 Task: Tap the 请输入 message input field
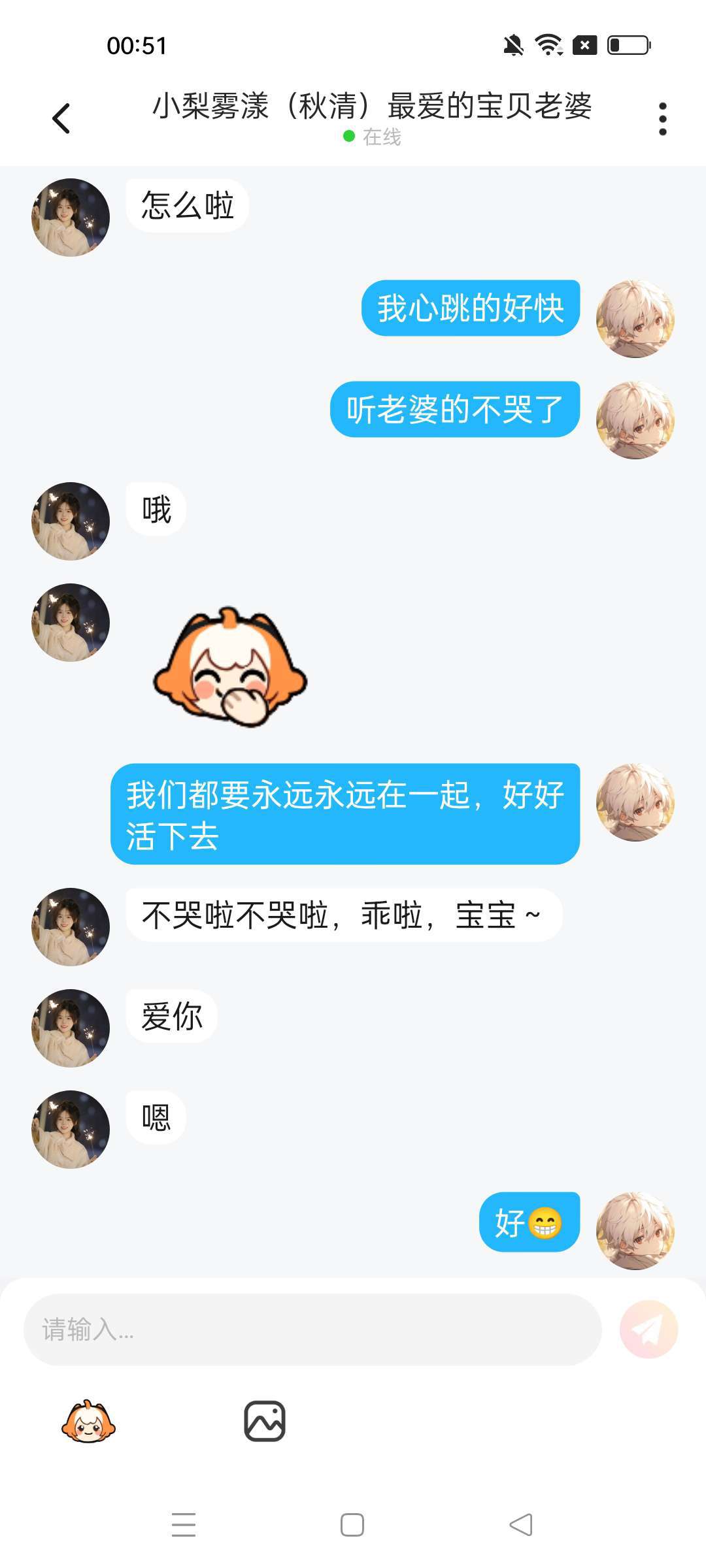click(312, 1330)
